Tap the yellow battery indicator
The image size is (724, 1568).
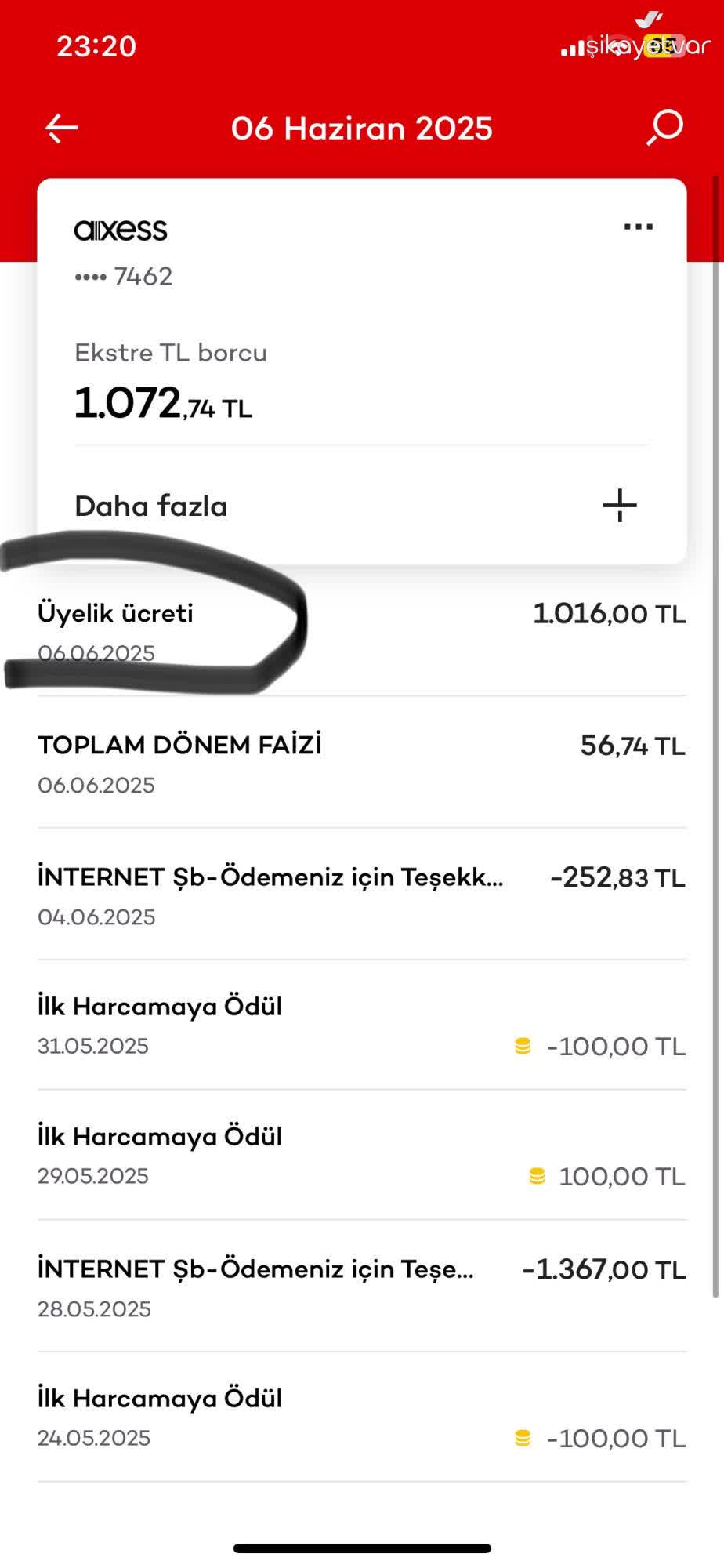[663, 45]
